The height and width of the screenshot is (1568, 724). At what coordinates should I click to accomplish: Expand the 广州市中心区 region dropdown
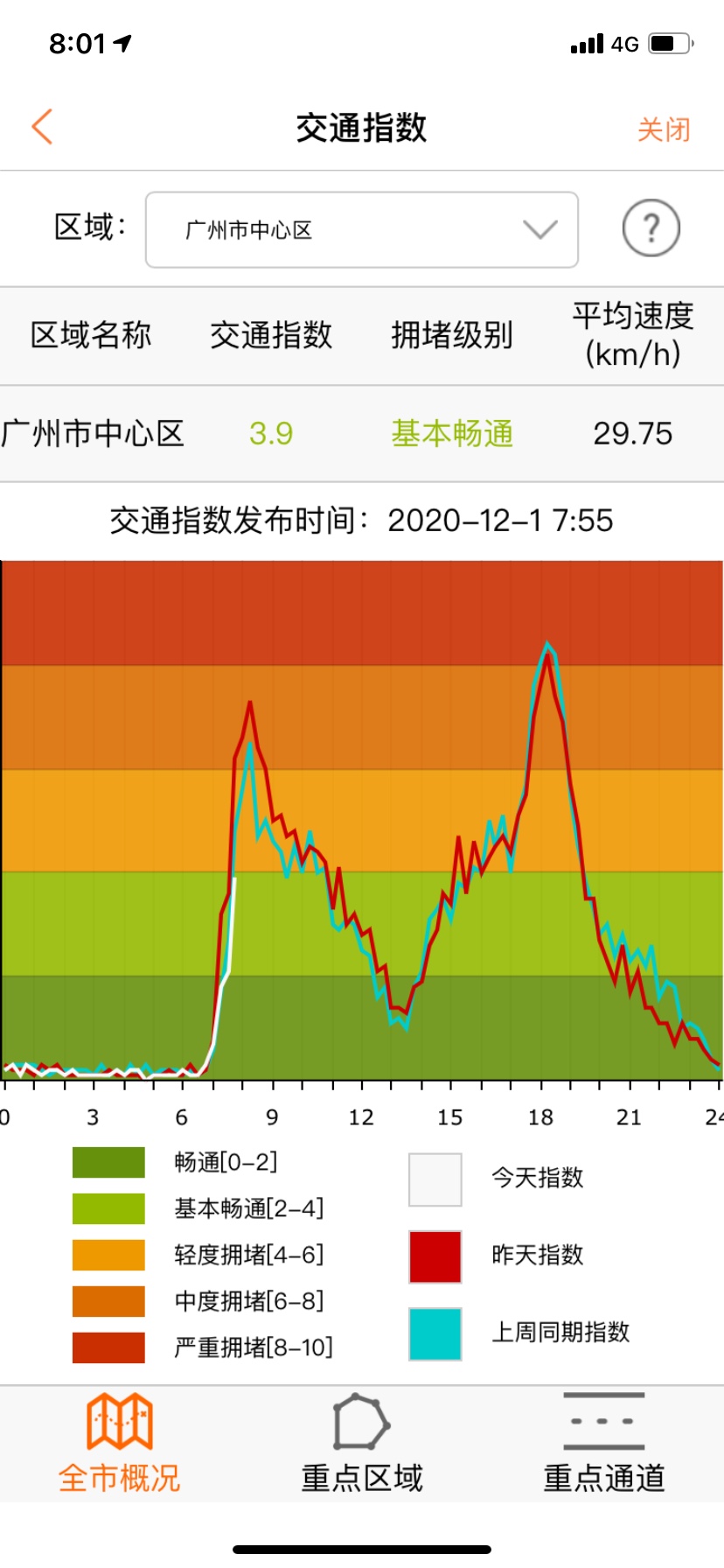pos(361,229)
